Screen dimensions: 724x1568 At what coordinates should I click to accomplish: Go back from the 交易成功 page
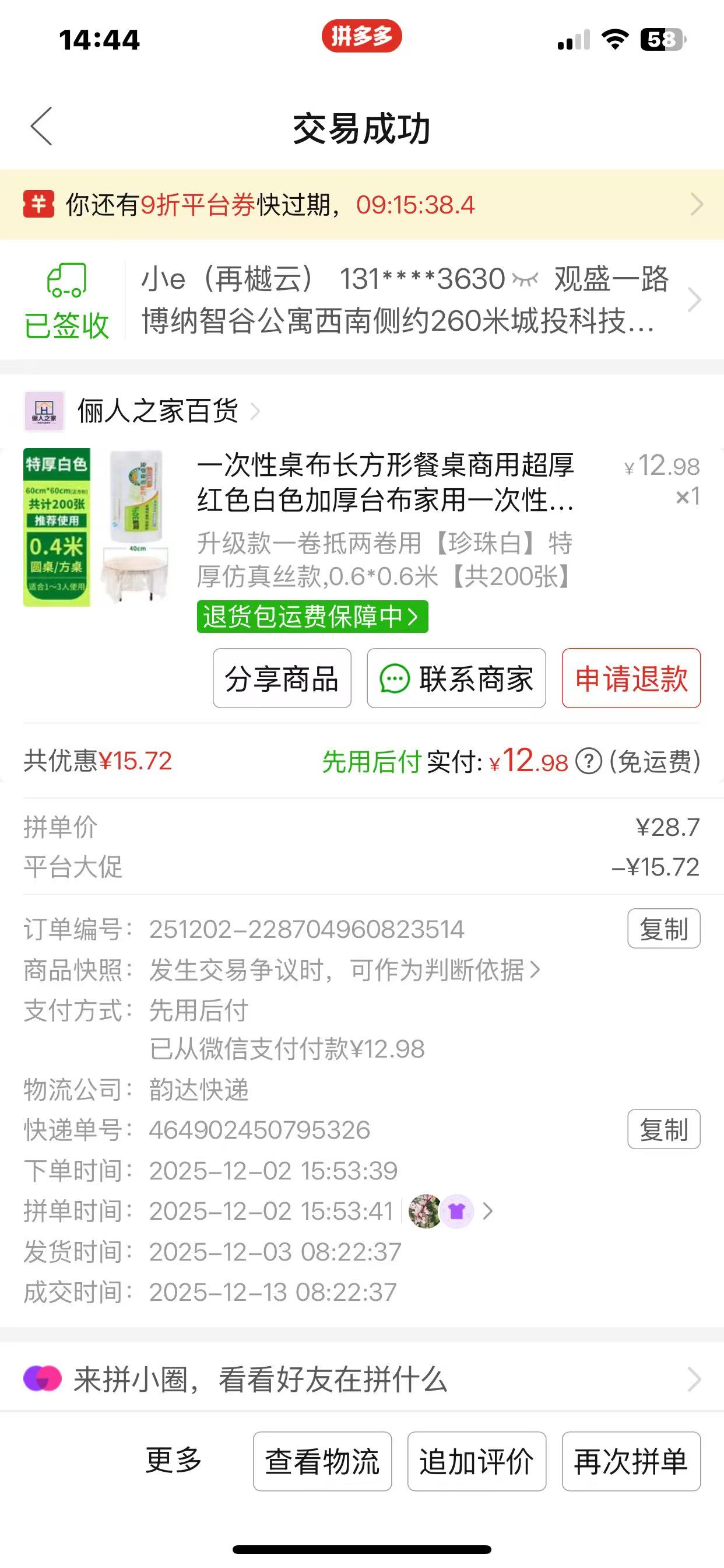click(x=41, y=127)
